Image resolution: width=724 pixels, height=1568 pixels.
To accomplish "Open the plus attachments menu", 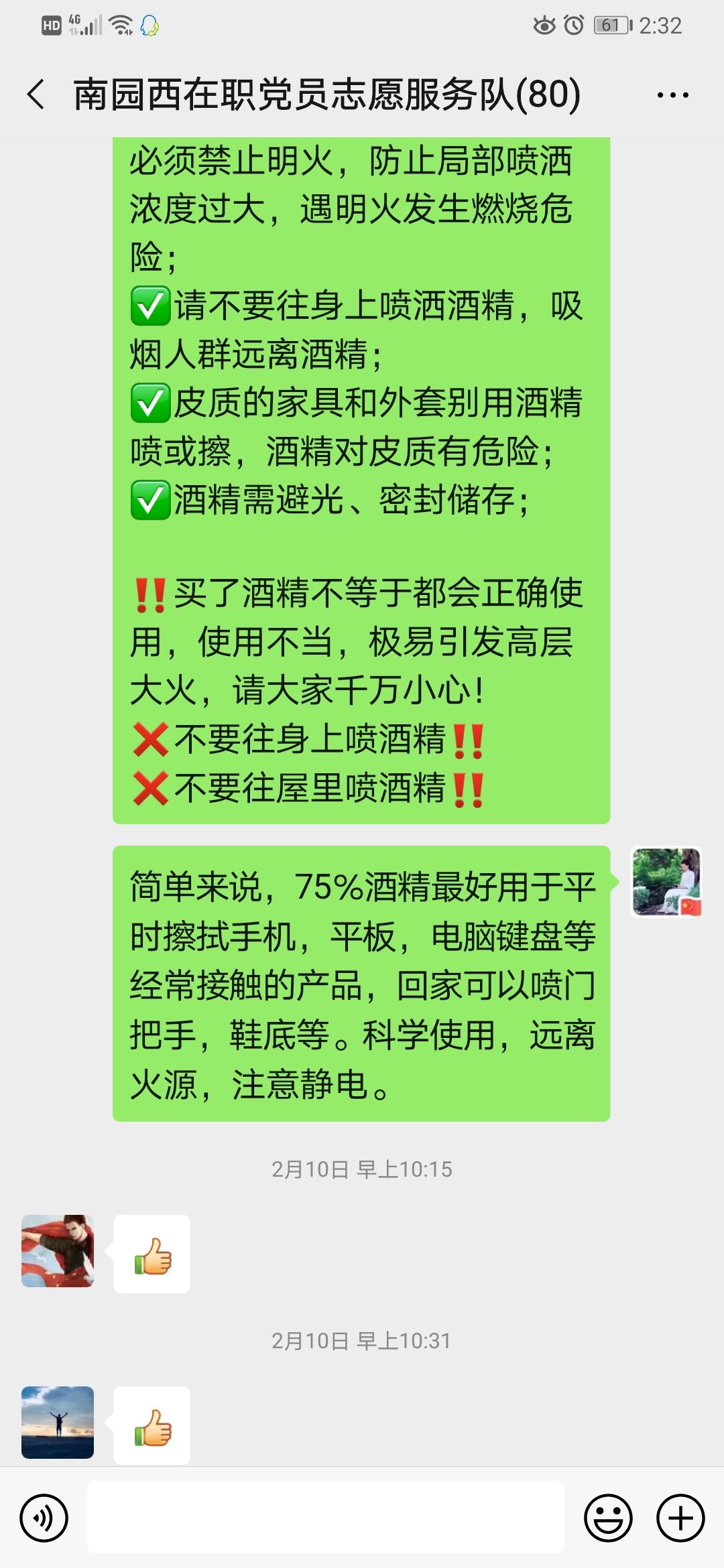I will [x=680, y=1518].
